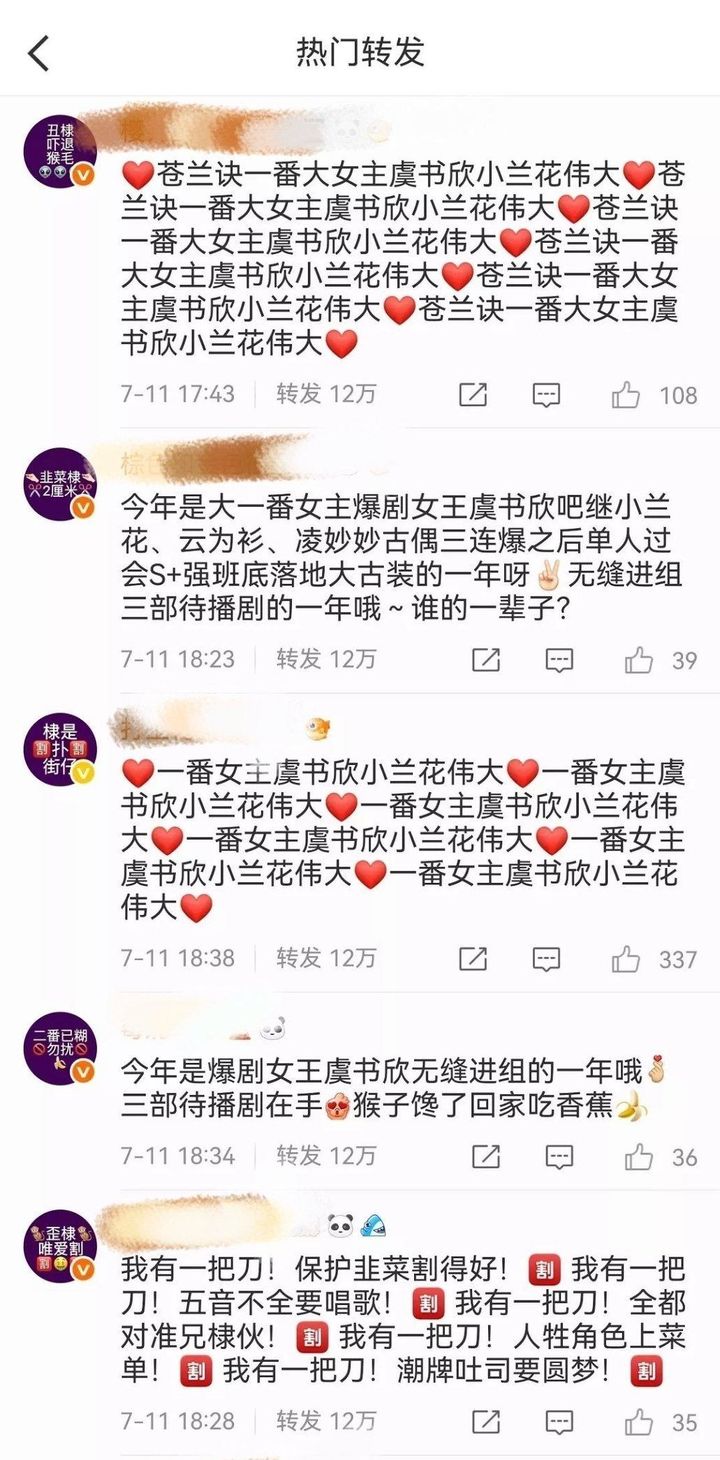Open comments on the 7-11 17:43 post

546,395
